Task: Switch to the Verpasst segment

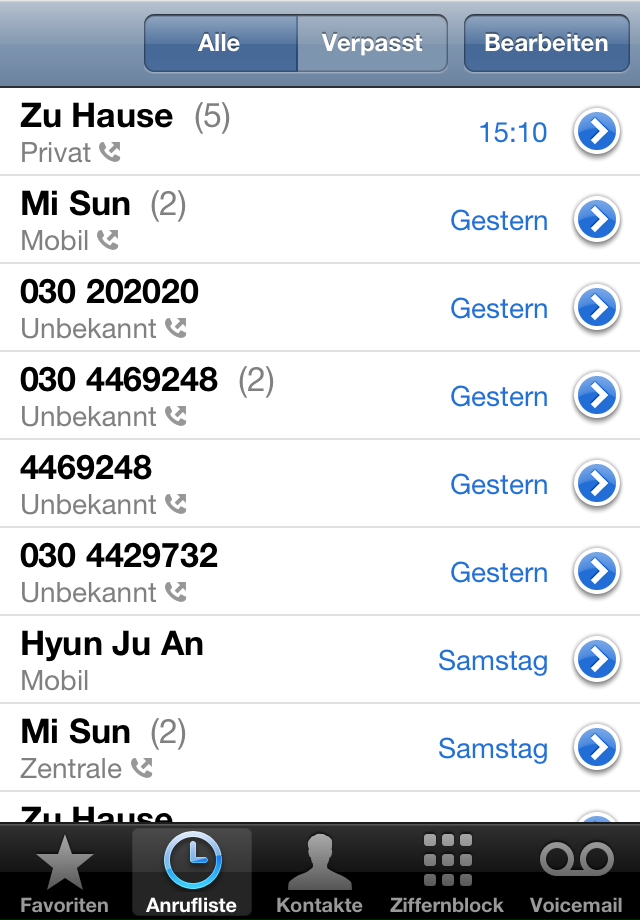Action: point(372,44)
